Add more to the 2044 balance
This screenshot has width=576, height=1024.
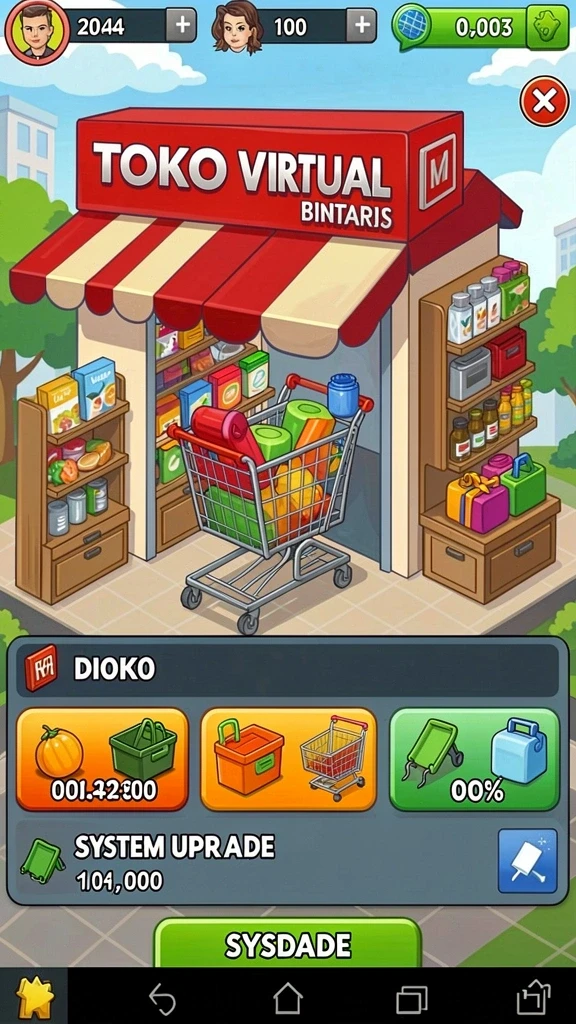tap(182, 25)
